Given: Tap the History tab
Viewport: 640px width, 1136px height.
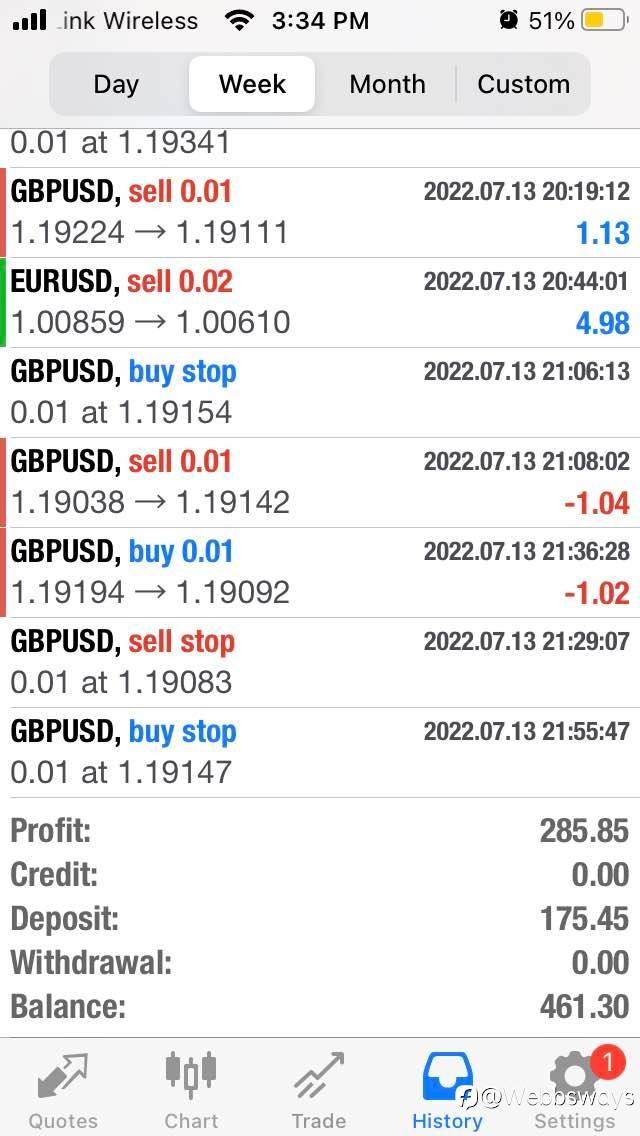Looking at the screenshot, I should click(x=447, y=1090).
